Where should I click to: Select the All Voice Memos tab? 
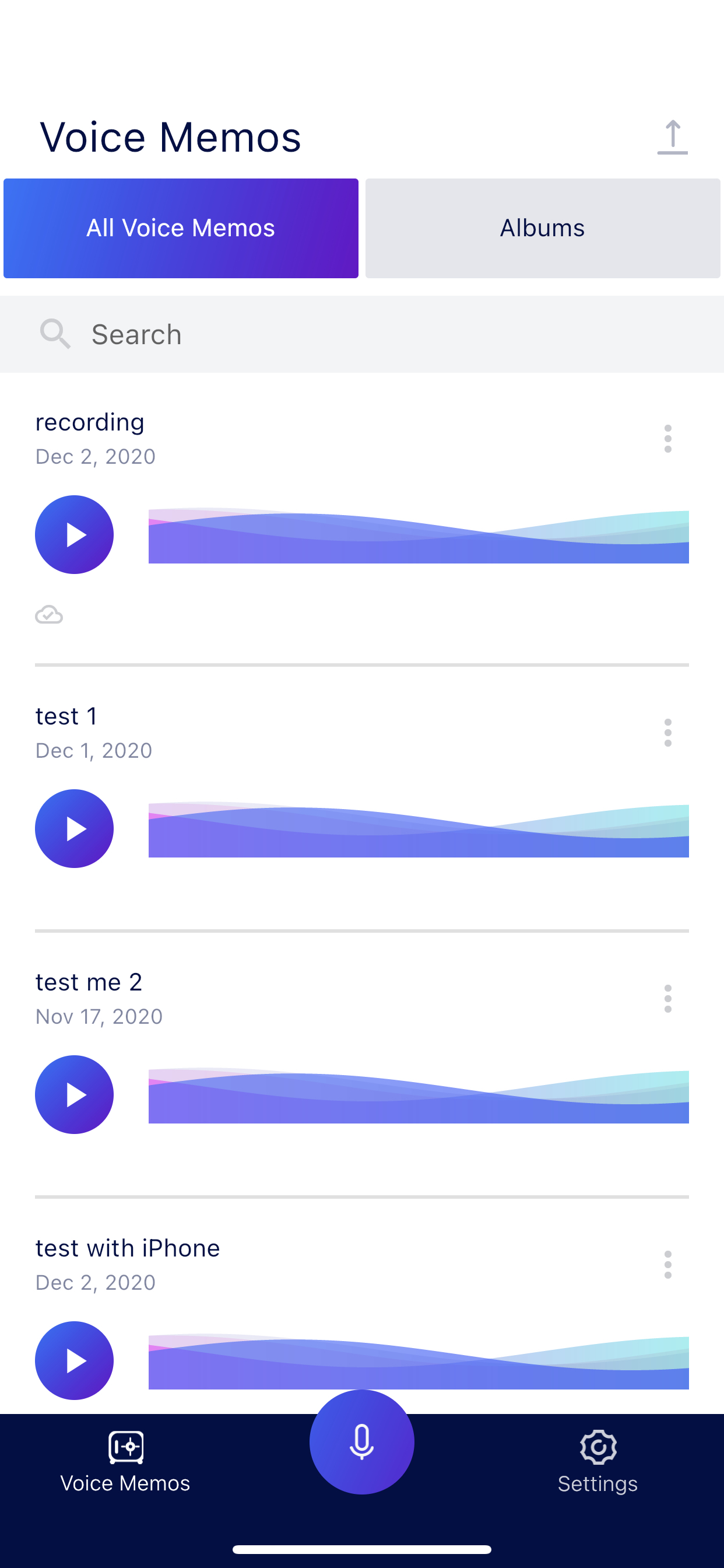[181, 228]
